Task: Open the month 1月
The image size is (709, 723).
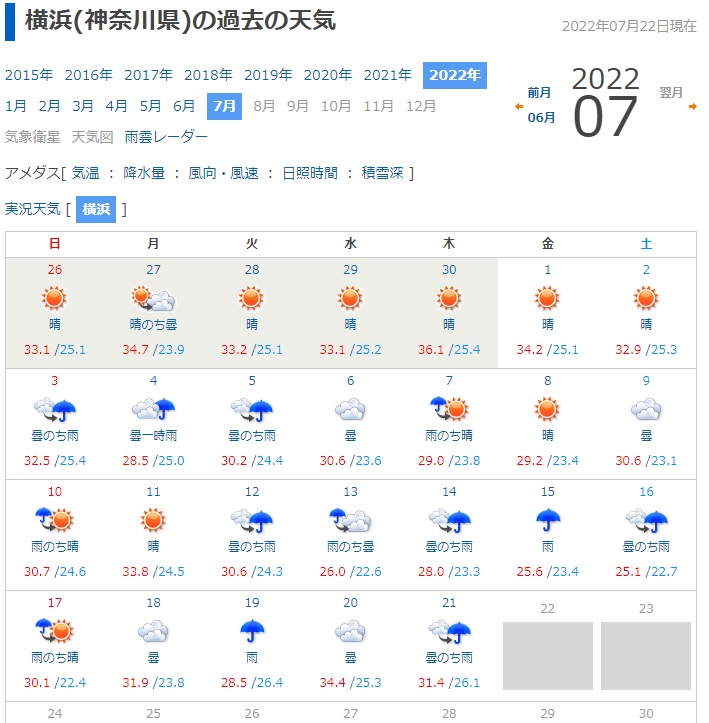Action: point(16,106)
